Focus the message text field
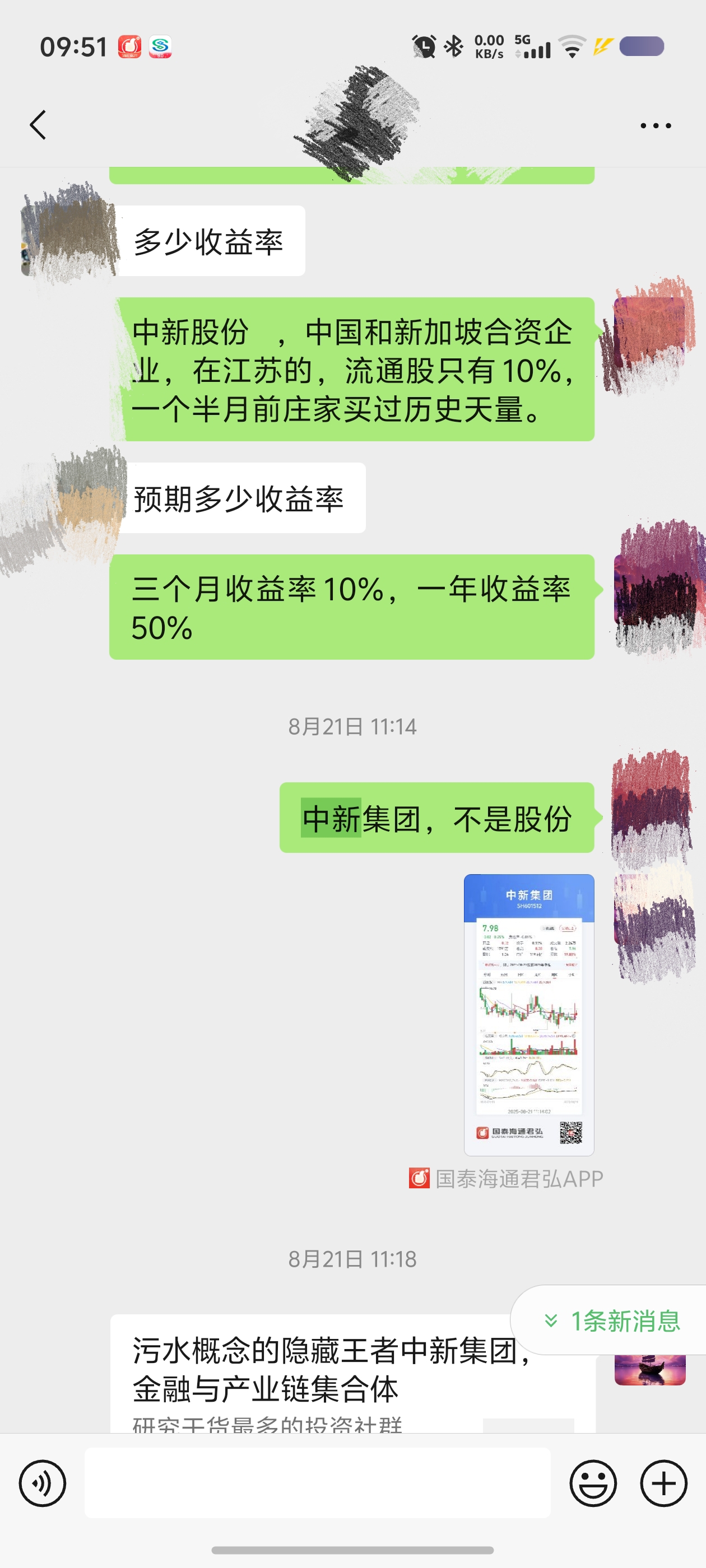Viewport: 706px width, 1568px height. tap(317, 1483)
